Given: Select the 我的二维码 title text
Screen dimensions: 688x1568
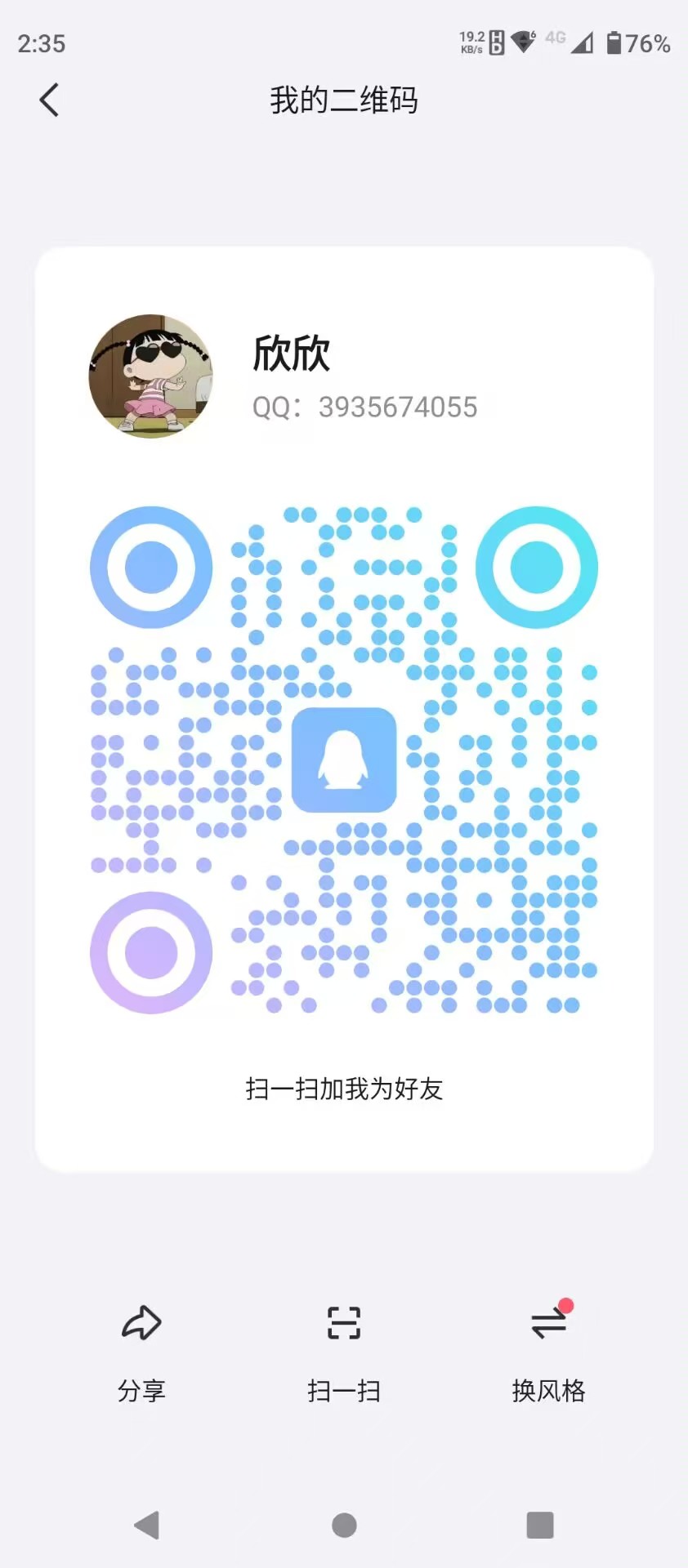Looking at the screenshot, I should pyautogui.click(x=343, y=100).
